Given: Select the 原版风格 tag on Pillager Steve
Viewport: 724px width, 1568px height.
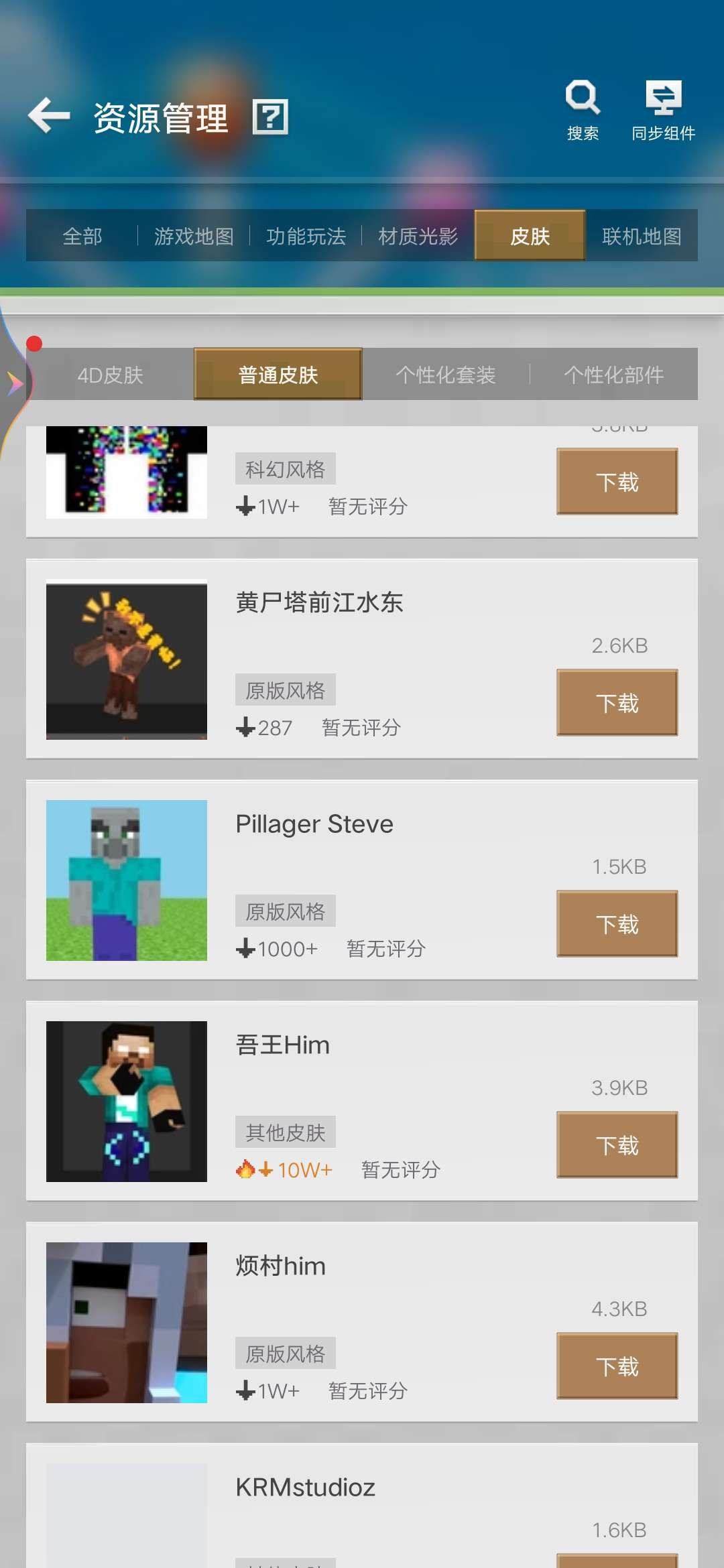Looking at the screenshot, I should (286, 910).
